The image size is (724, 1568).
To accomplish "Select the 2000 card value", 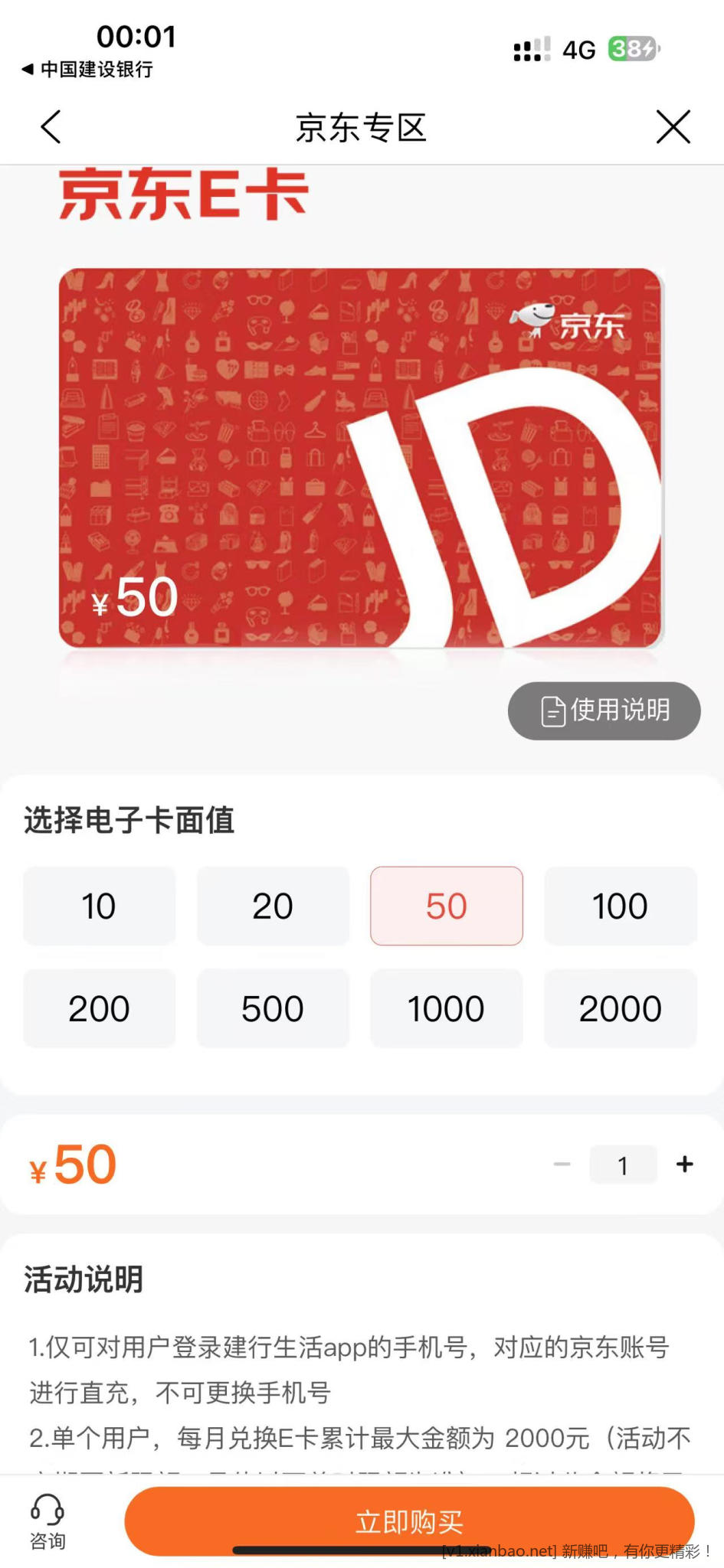I will coord(620,1008).
